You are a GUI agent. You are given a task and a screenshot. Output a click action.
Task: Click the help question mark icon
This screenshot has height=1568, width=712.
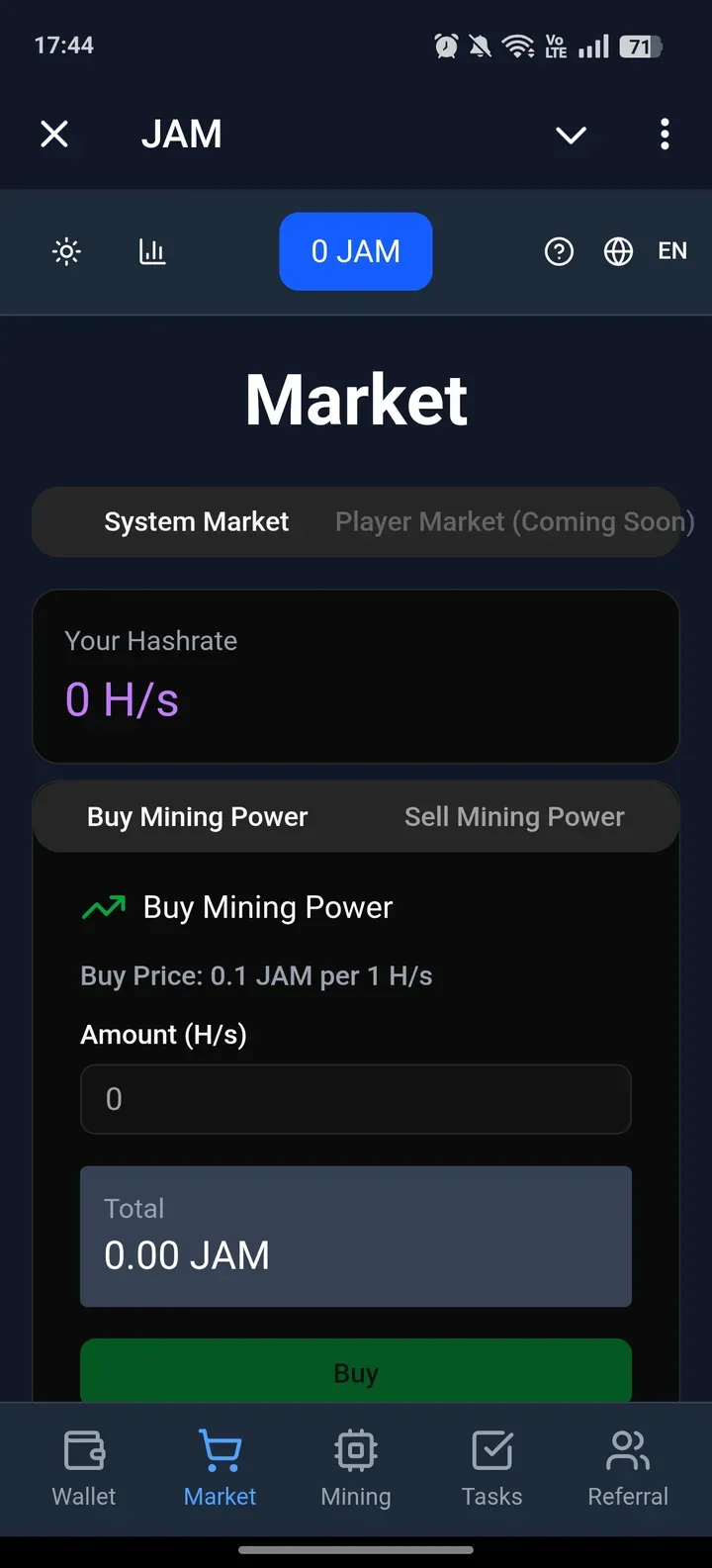pyautogui.click(x=559, y=251)
